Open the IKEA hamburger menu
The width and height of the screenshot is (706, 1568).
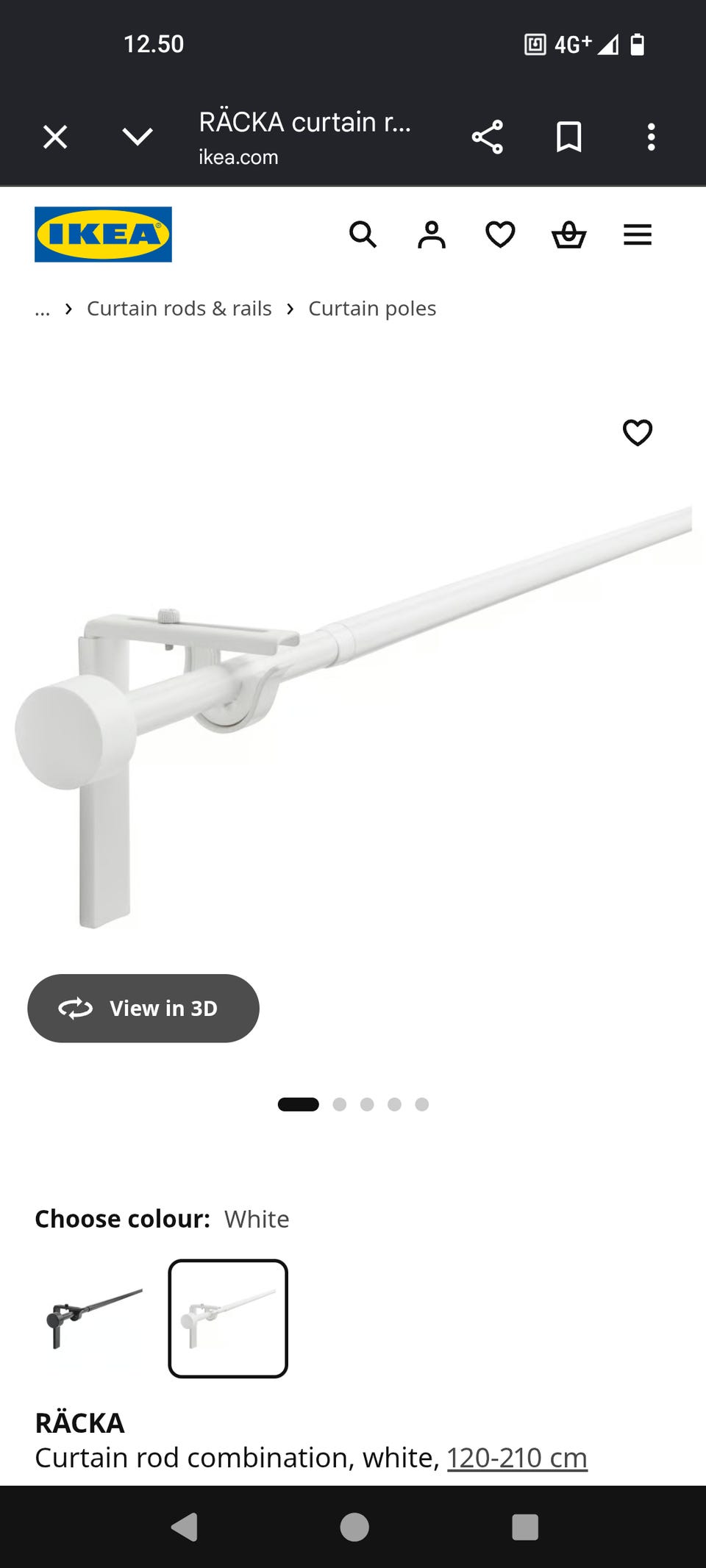point(638,235)
